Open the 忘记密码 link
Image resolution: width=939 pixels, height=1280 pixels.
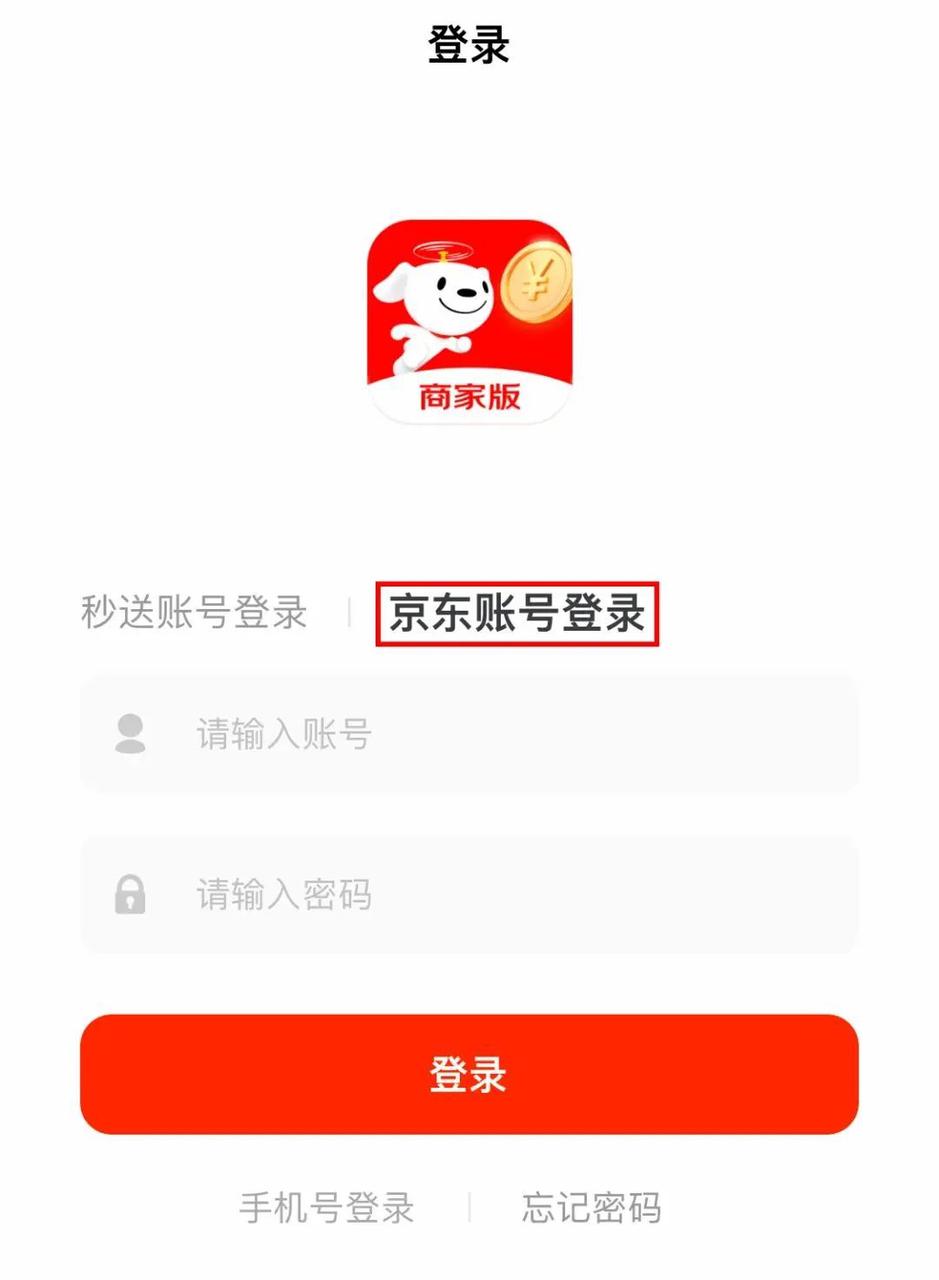click(x=591, y=1208)
